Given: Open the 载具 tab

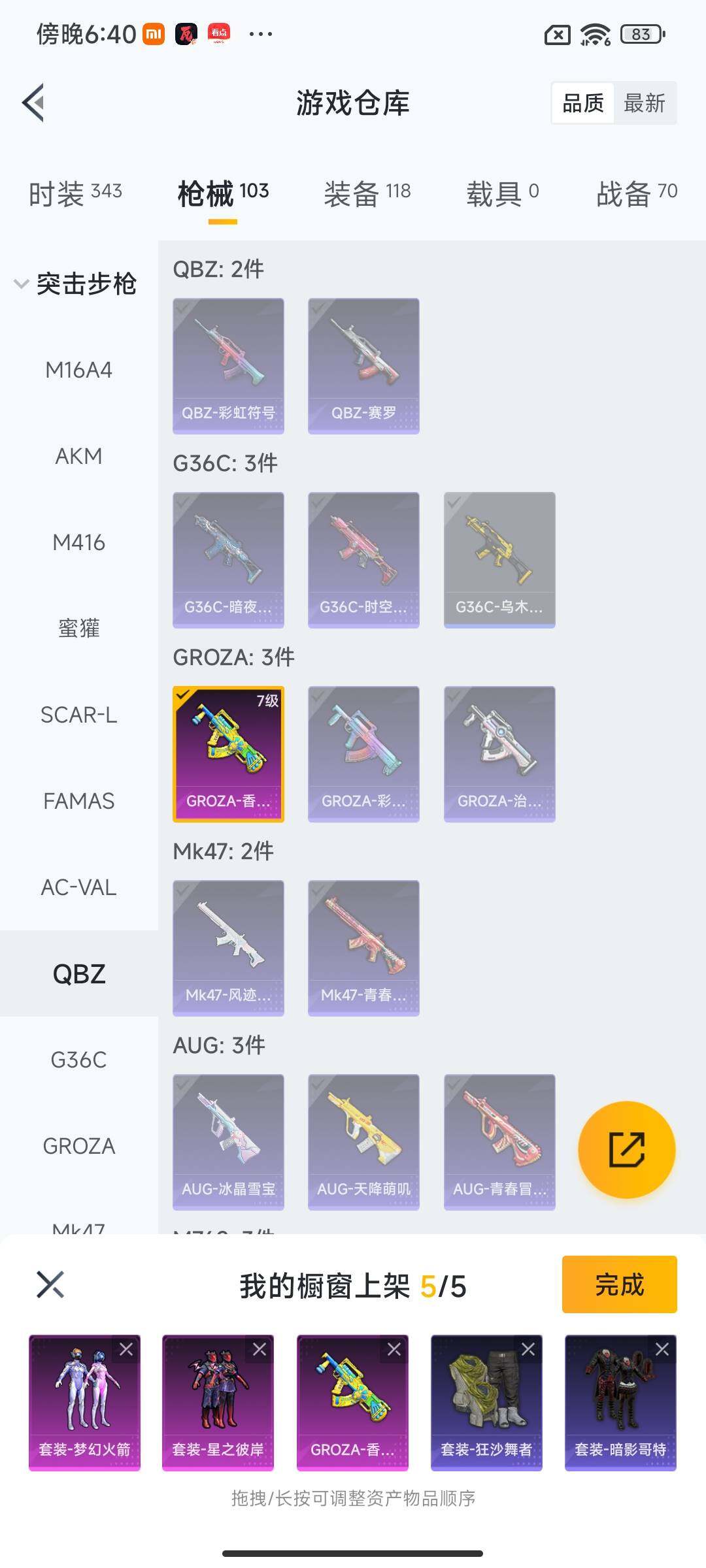Looking at the screenshot, I should pyautogui.click(x=502, y=193).
